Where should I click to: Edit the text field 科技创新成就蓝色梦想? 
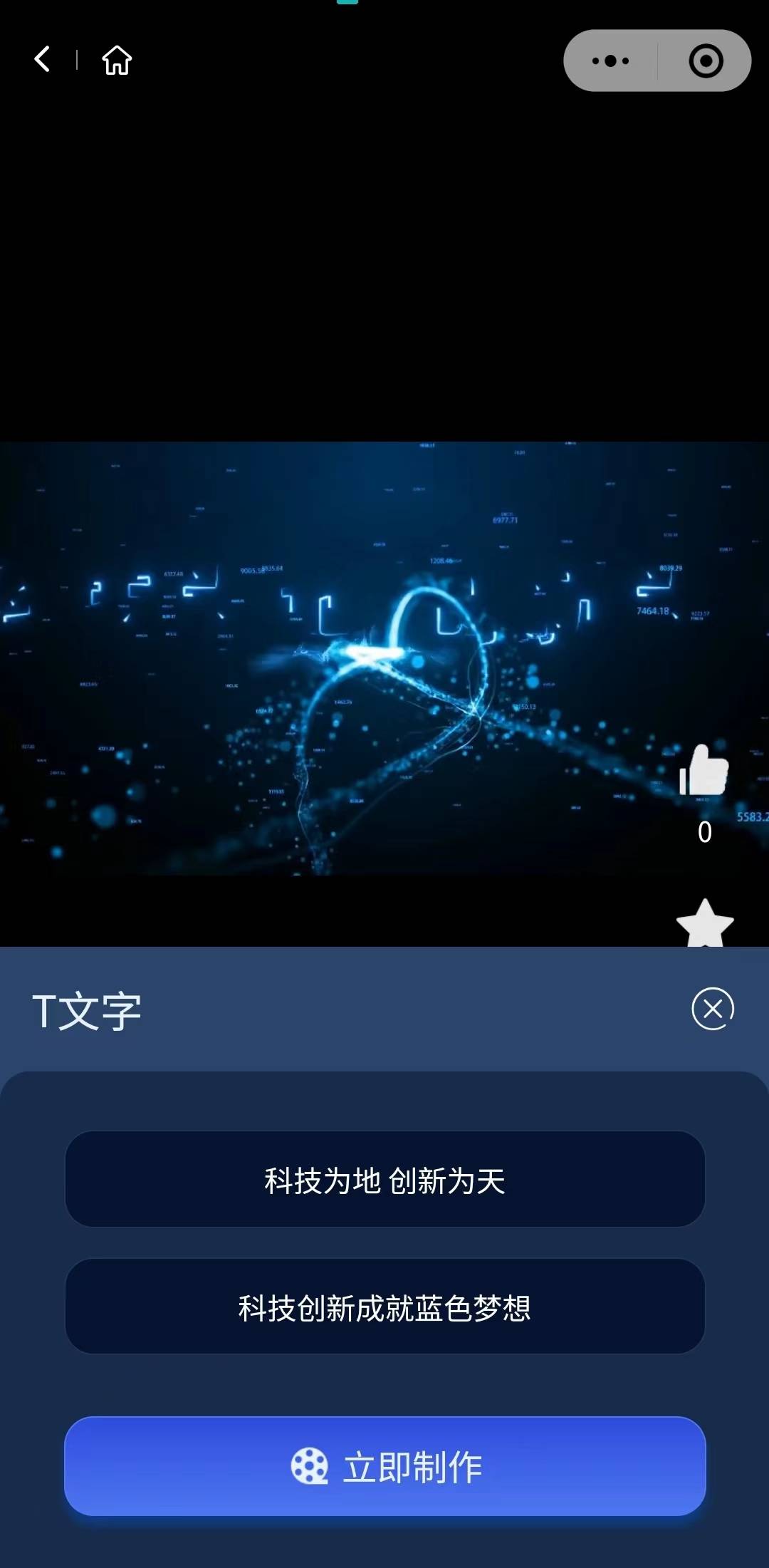[385, 1307]
